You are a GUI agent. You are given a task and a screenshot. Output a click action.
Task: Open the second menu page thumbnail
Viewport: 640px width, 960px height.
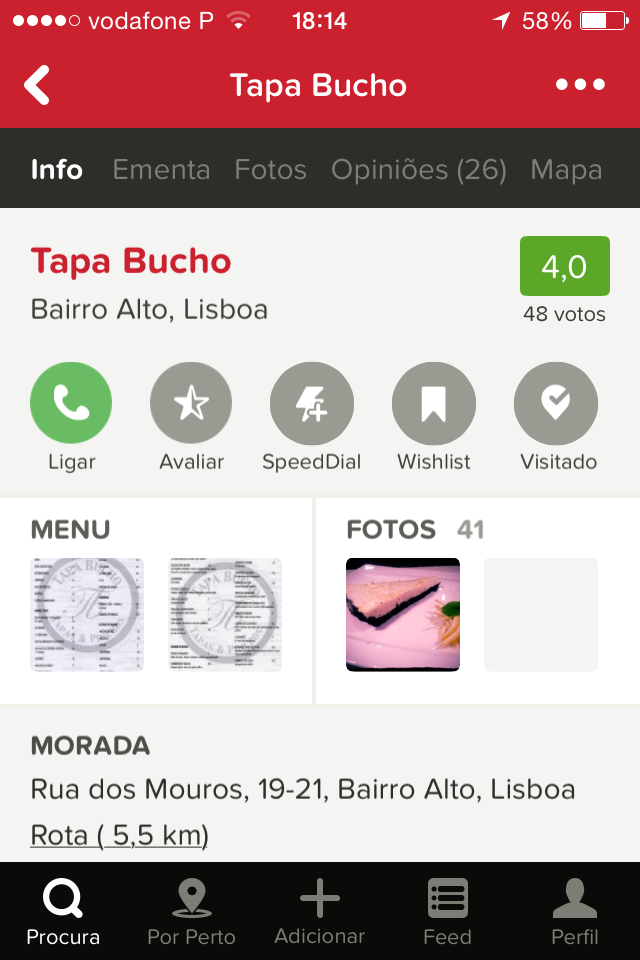coord(225,614)
